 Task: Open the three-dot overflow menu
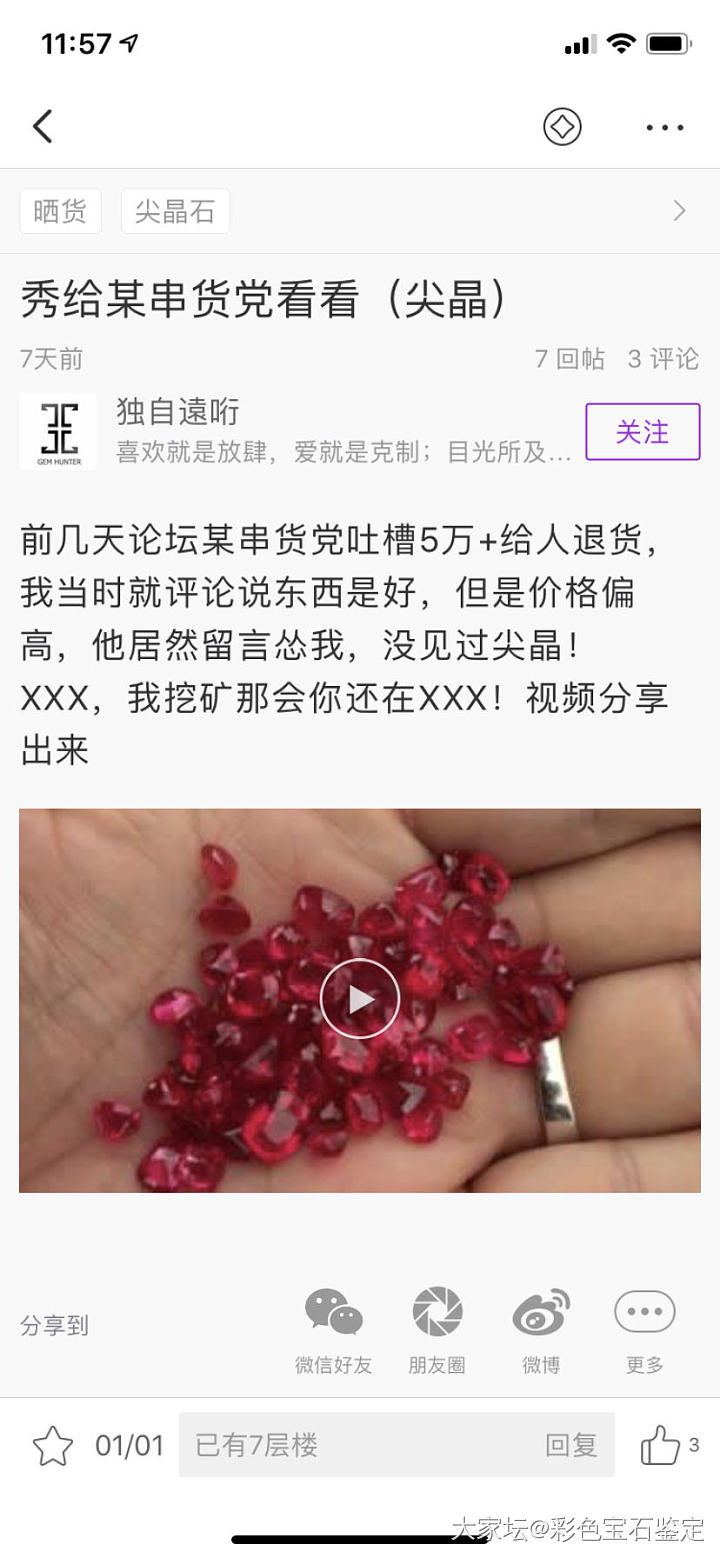tap(665, 127)
